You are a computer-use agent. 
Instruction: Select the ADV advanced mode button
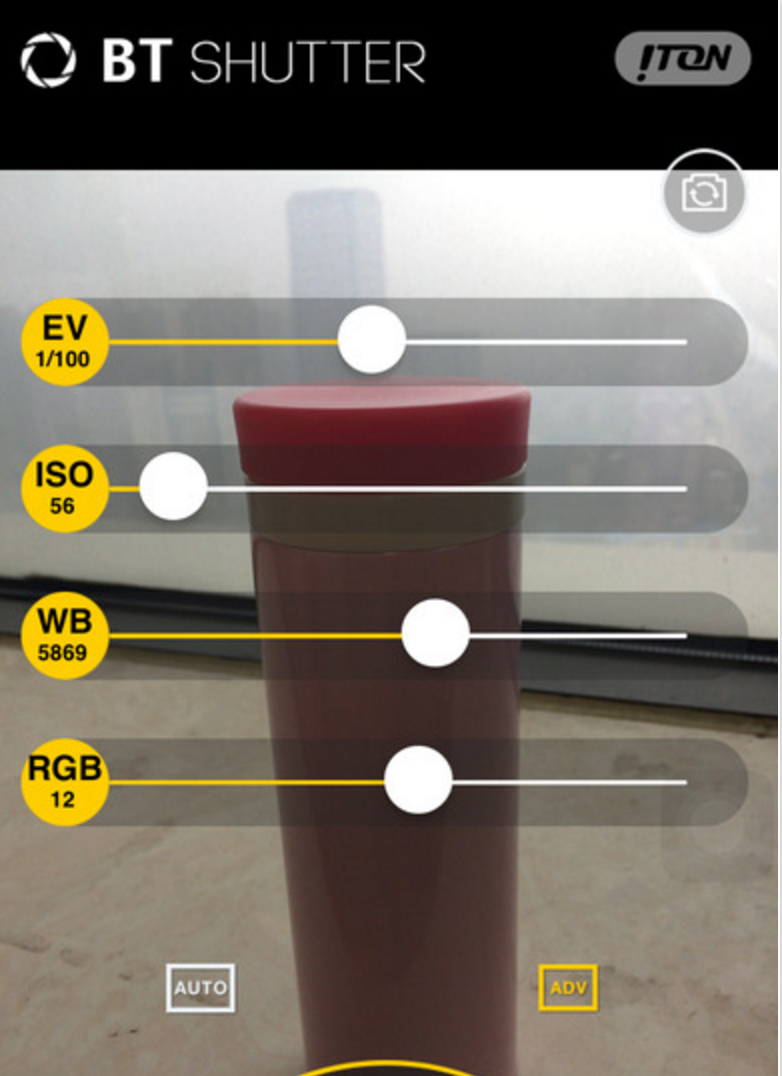click(x=568, y=988)
